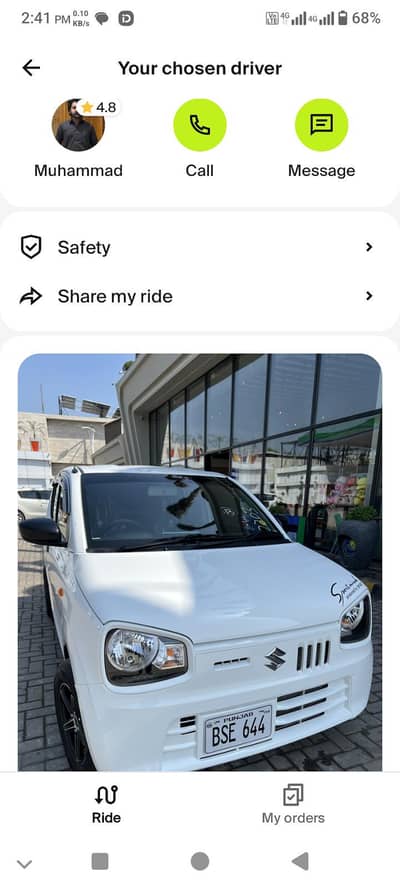Tap the system home button

coord(199,861)
